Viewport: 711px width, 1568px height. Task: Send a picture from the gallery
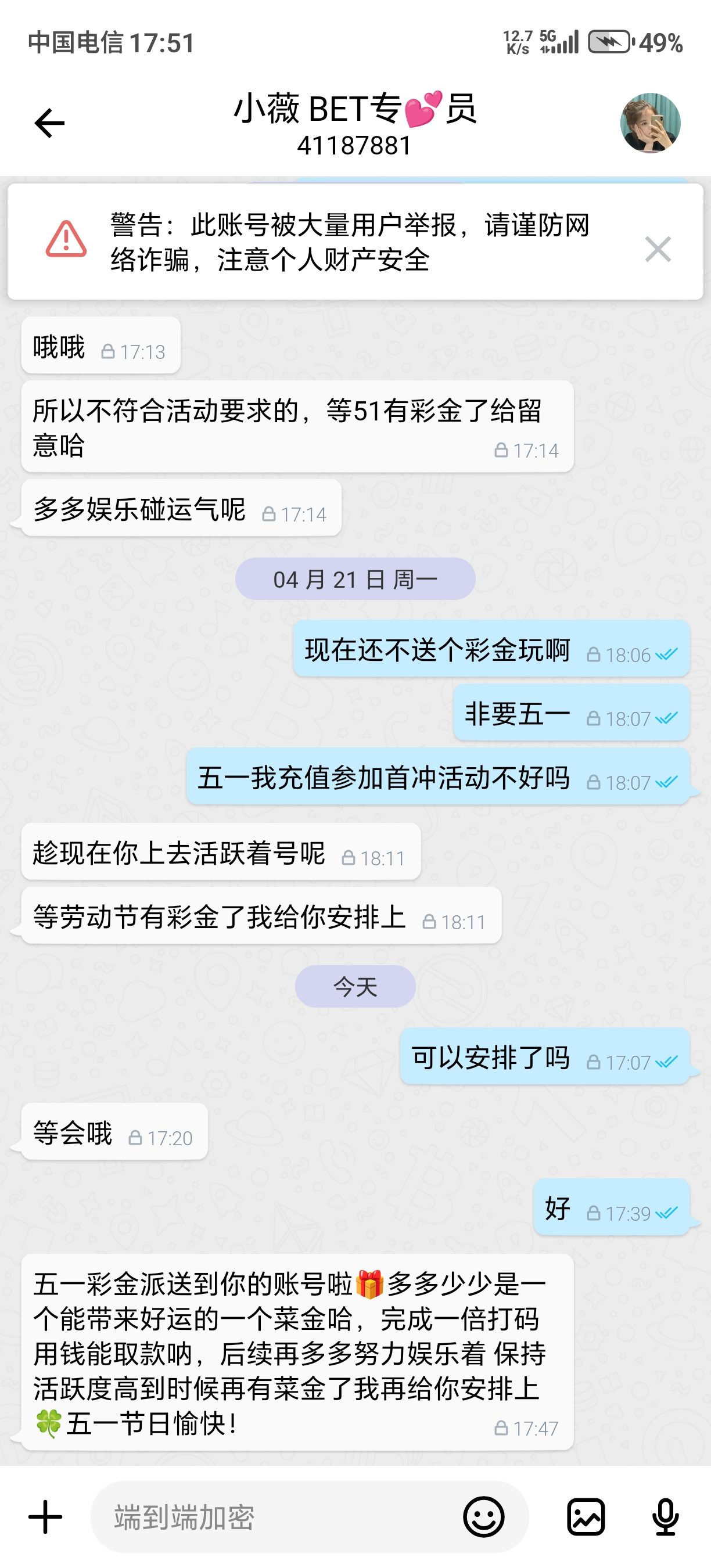[586, 1517]
